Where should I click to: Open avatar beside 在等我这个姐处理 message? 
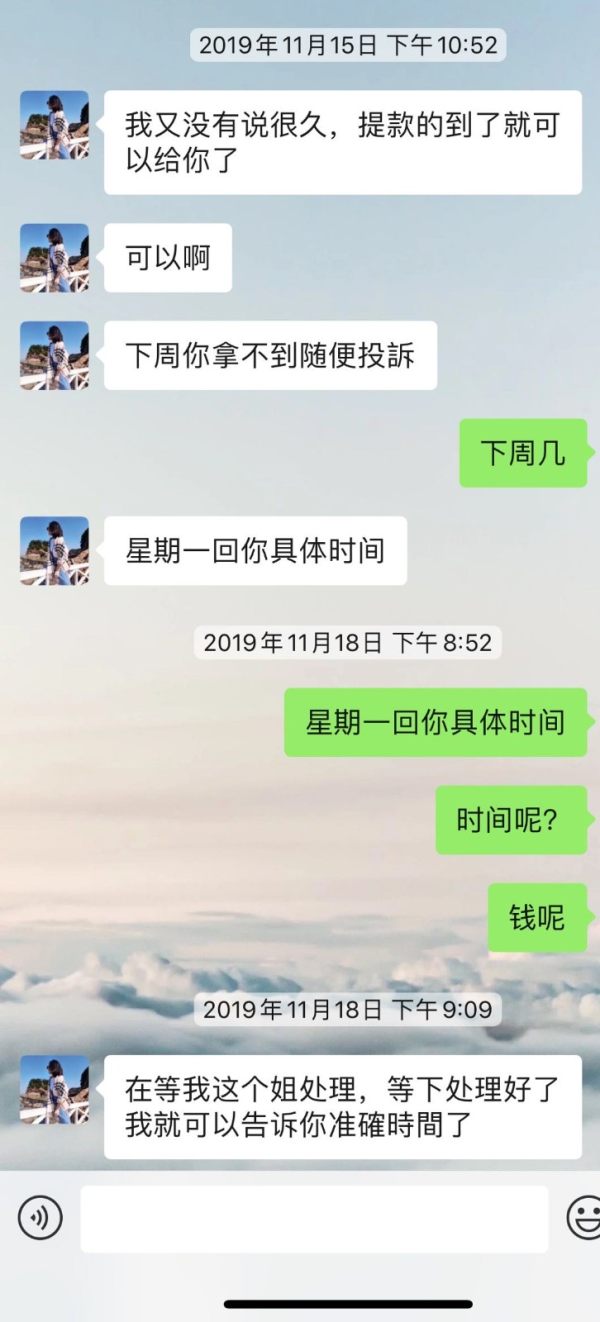54,1090
